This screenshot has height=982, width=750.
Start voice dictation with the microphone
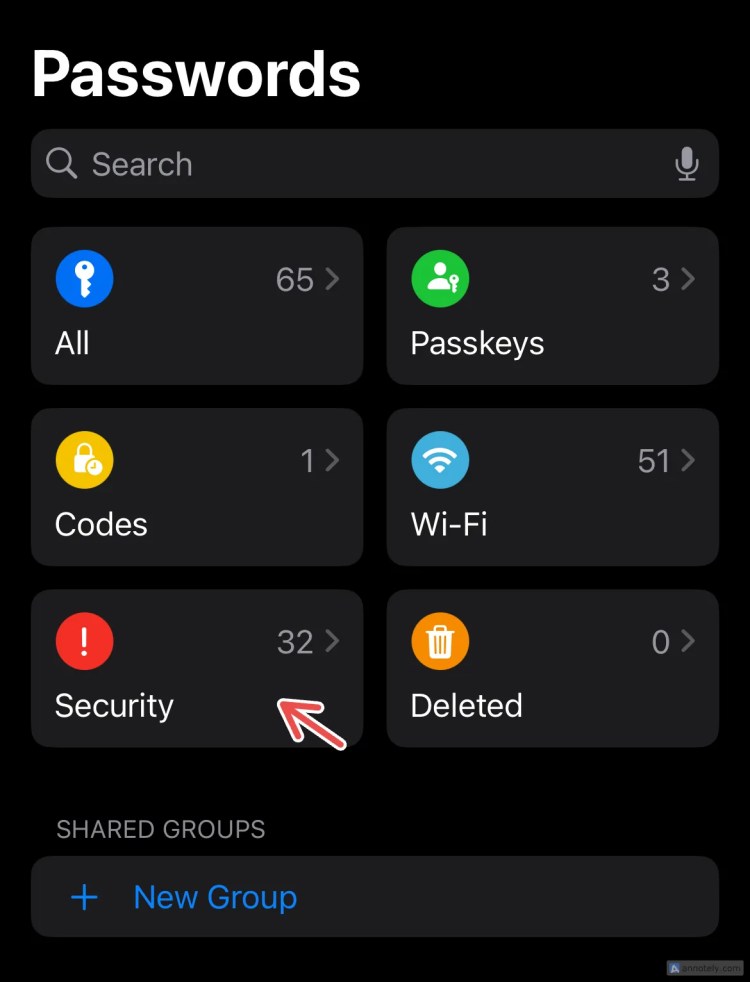(x=686, y=164)
